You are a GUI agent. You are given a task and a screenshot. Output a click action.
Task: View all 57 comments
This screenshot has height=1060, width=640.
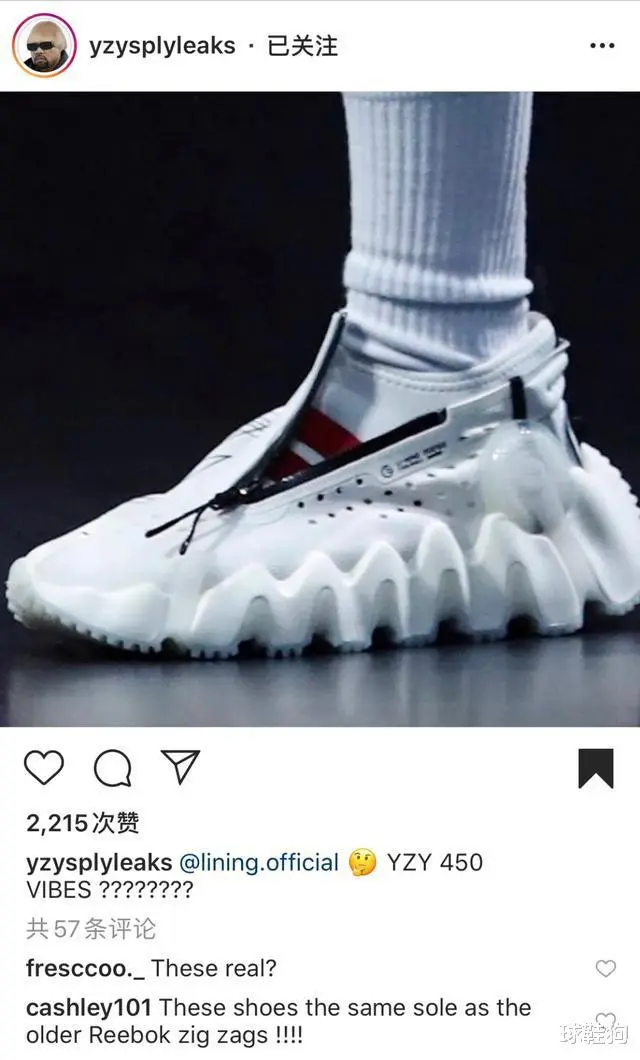coord(91,928)
